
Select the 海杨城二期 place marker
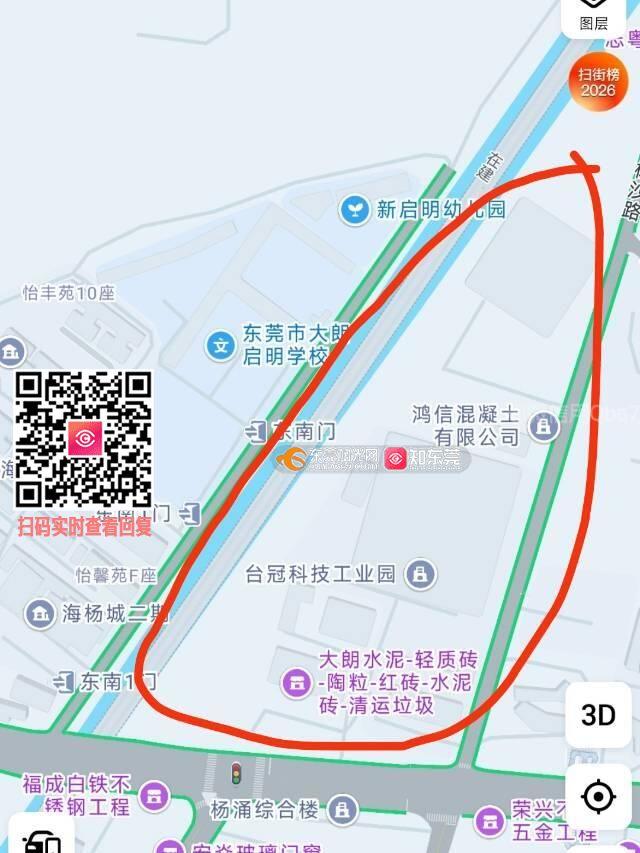coord(40,613)
